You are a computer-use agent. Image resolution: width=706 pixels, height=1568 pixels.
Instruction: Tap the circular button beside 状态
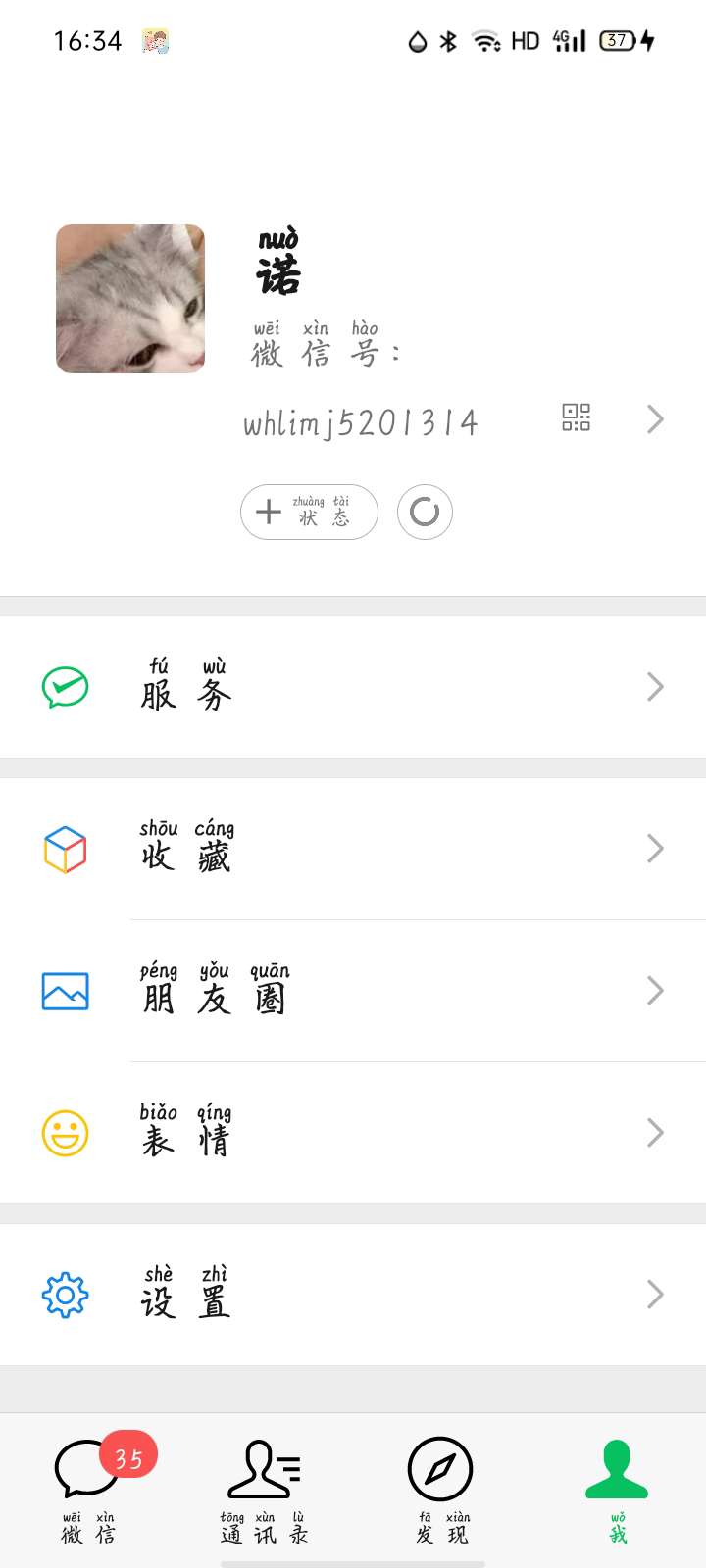pos(425,512)
